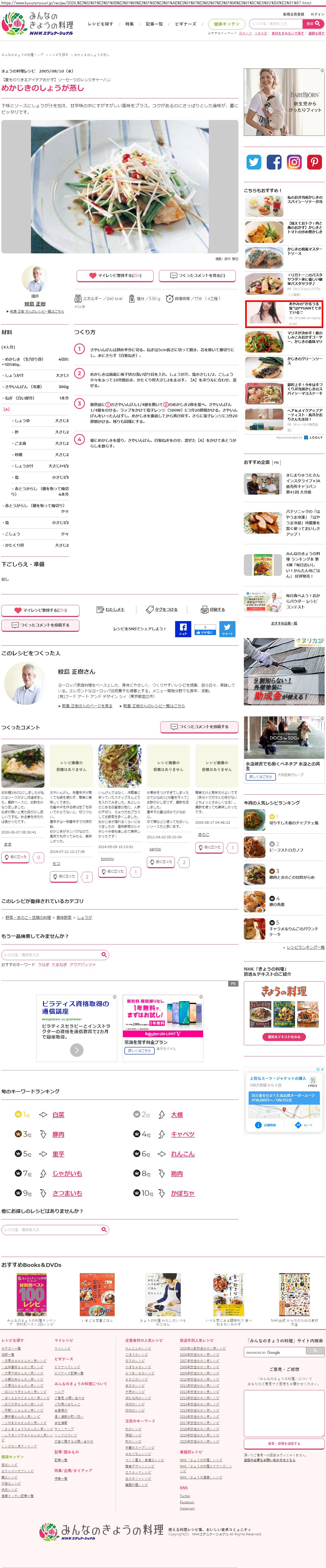Open ビーフストロガノフ in popular recipe ranking
Image resolution: width=326 pixels, height=1568 pixels.
pos(286,850)
